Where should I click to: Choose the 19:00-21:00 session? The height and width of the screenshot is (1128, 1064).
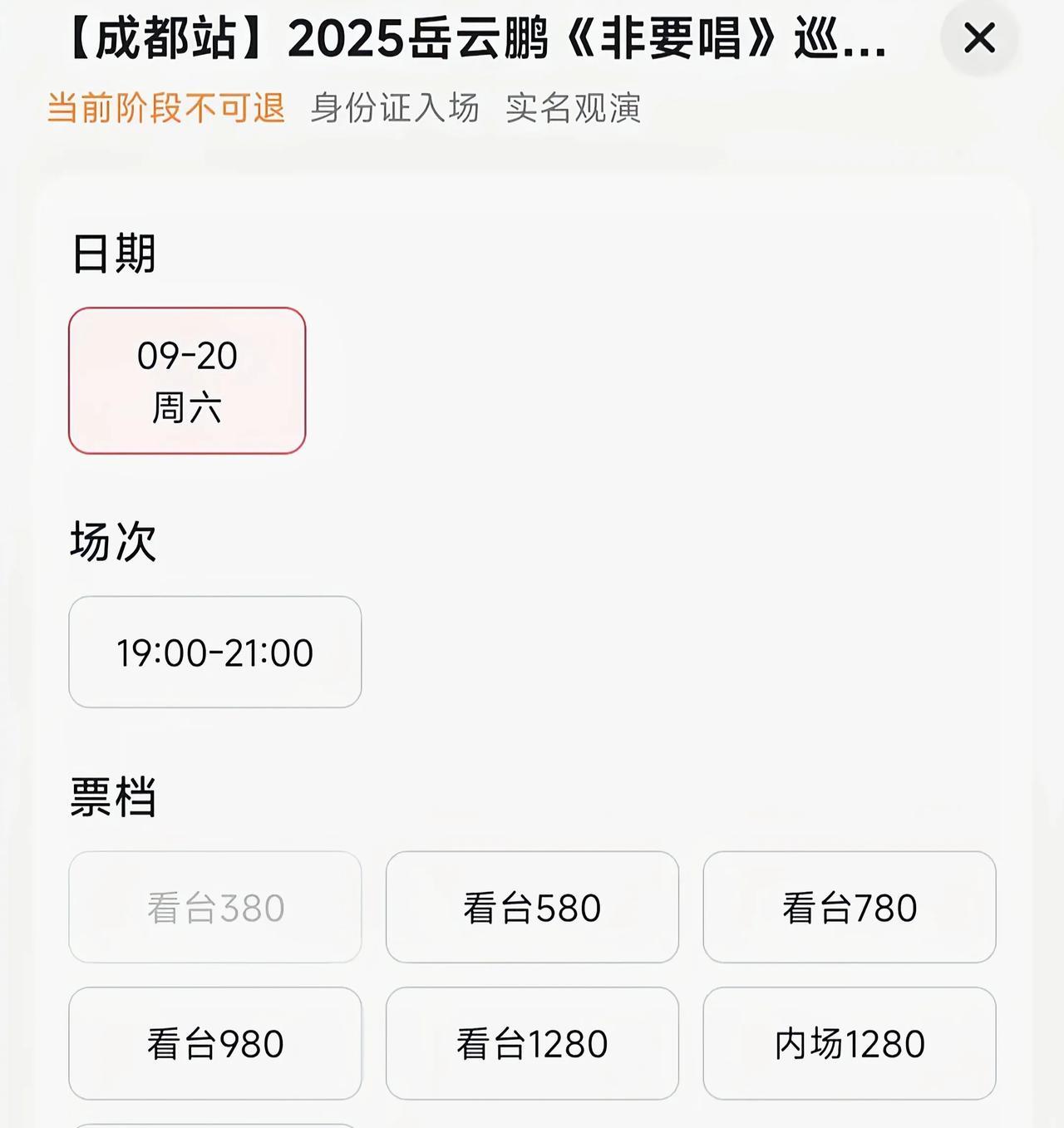click(214, 653)
